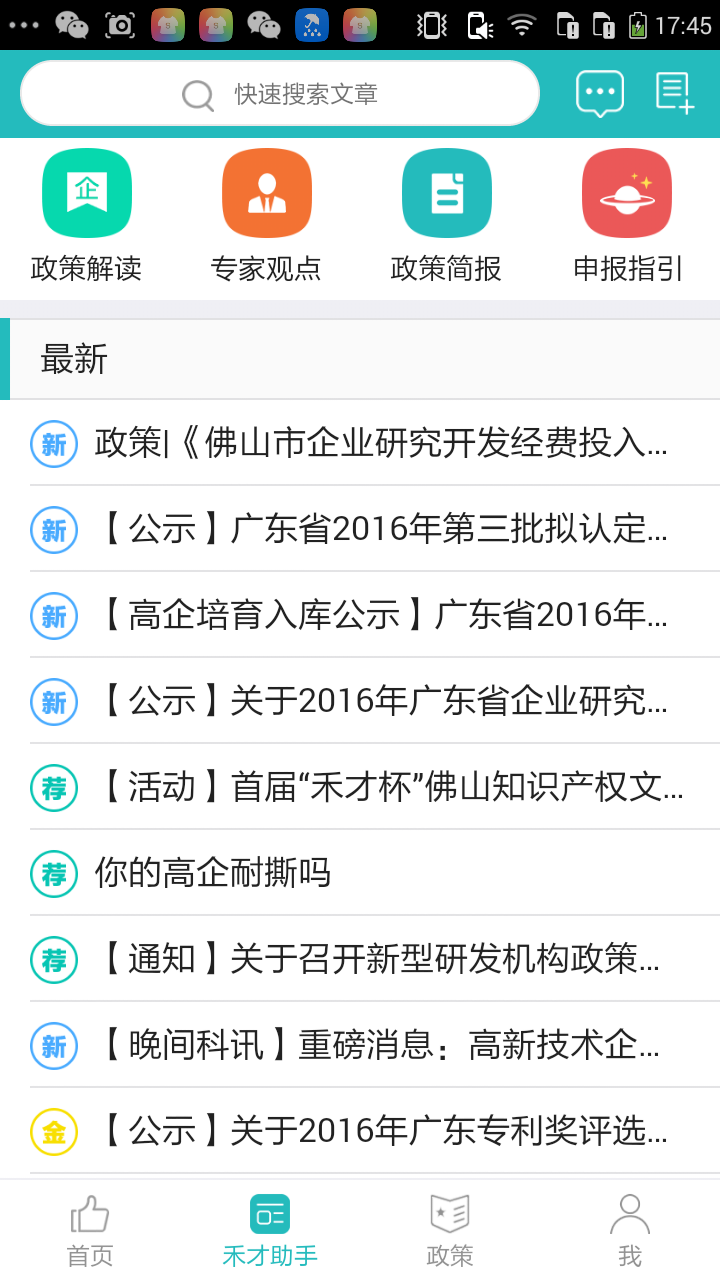This screenshot has height=1280, width=720.
Task: Open 【高企培育入库公示】广东省2016年 article
Action: pos(360,615)
